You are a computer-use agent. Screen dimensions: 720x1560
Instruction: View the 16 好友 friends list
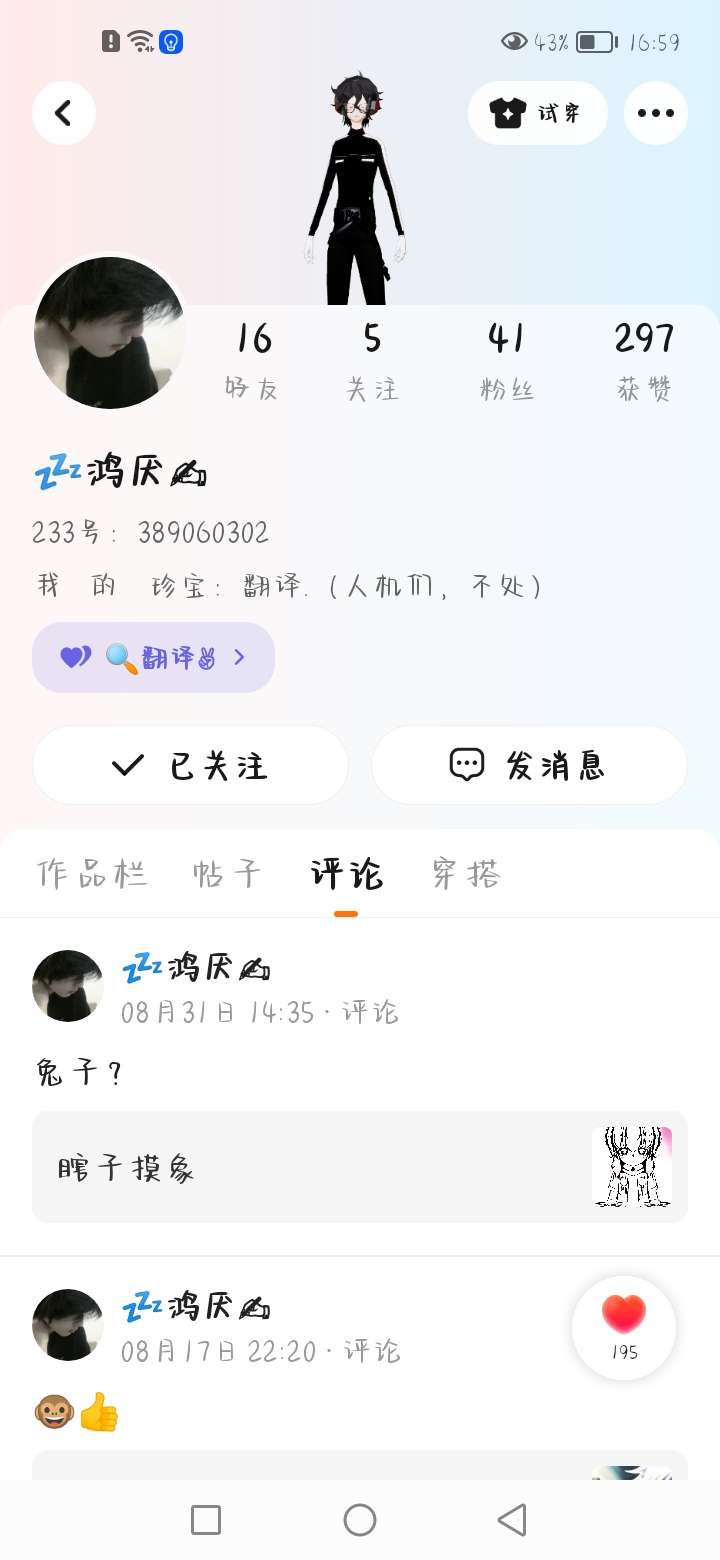click(253, 360)
